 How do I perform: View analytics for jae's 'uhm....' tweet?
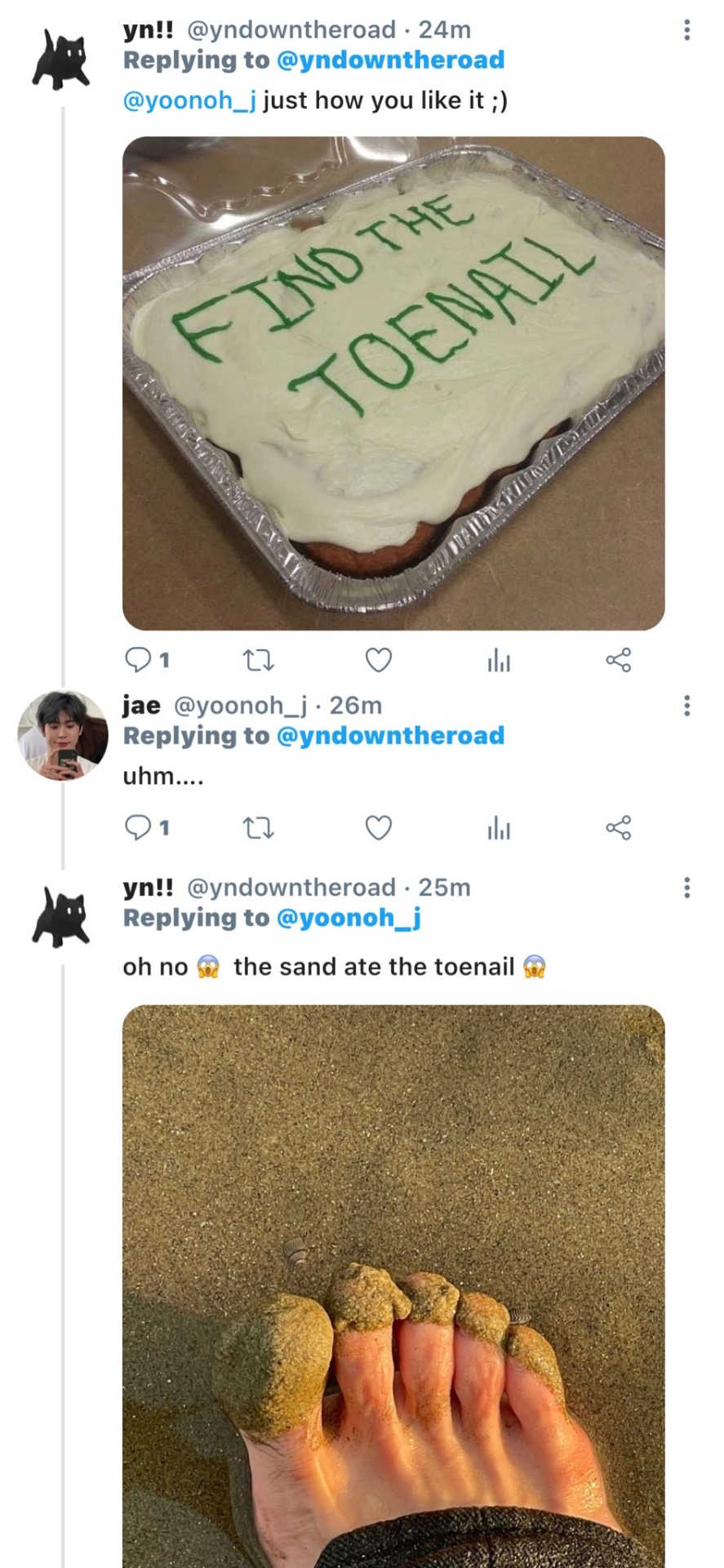click(x=498, y=828)
